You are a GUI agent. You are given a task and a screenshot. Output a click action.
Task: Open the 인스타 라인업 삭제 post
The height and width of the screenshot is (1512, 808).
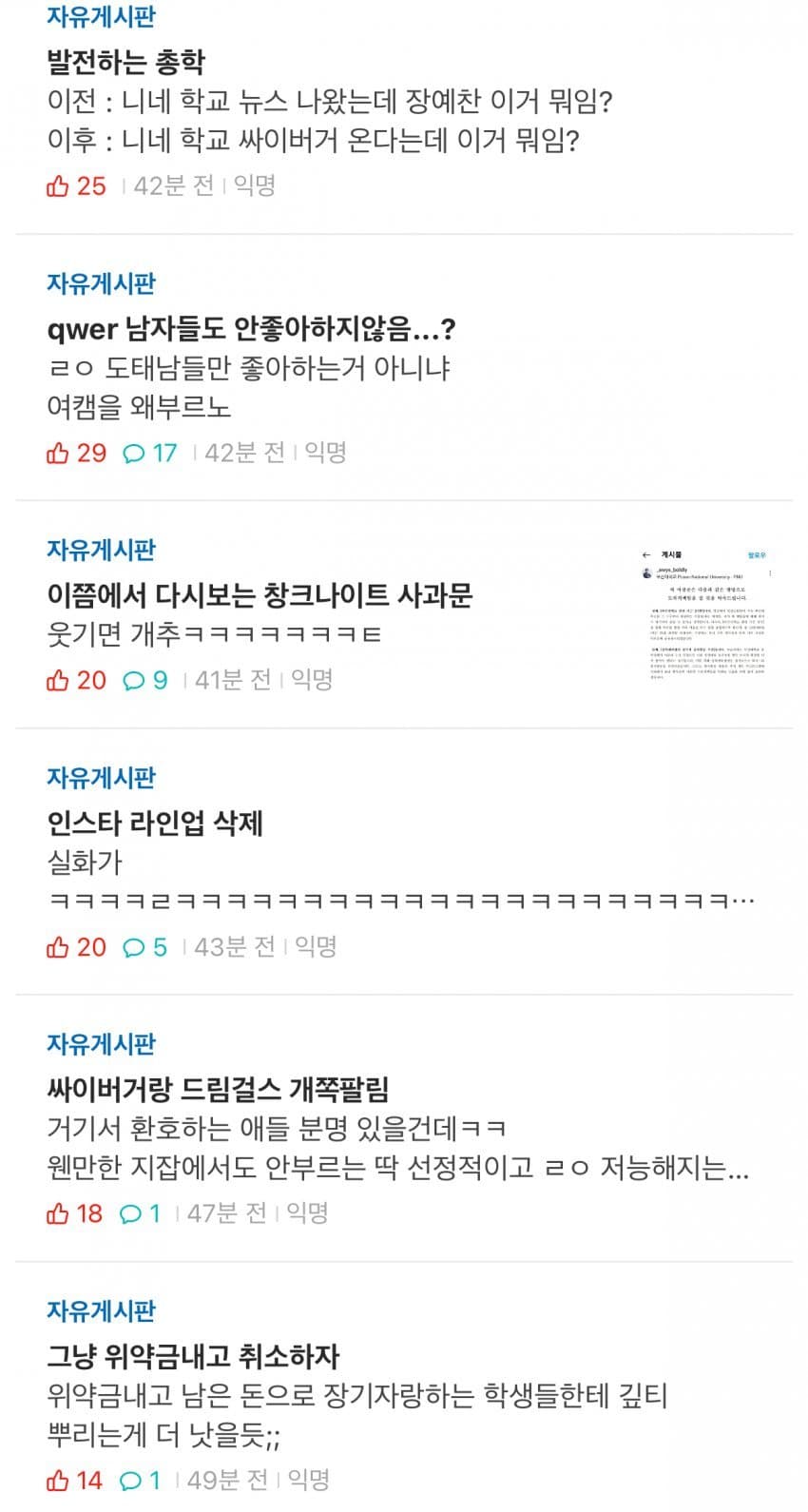pyautogui.click(x=155, y=824)
